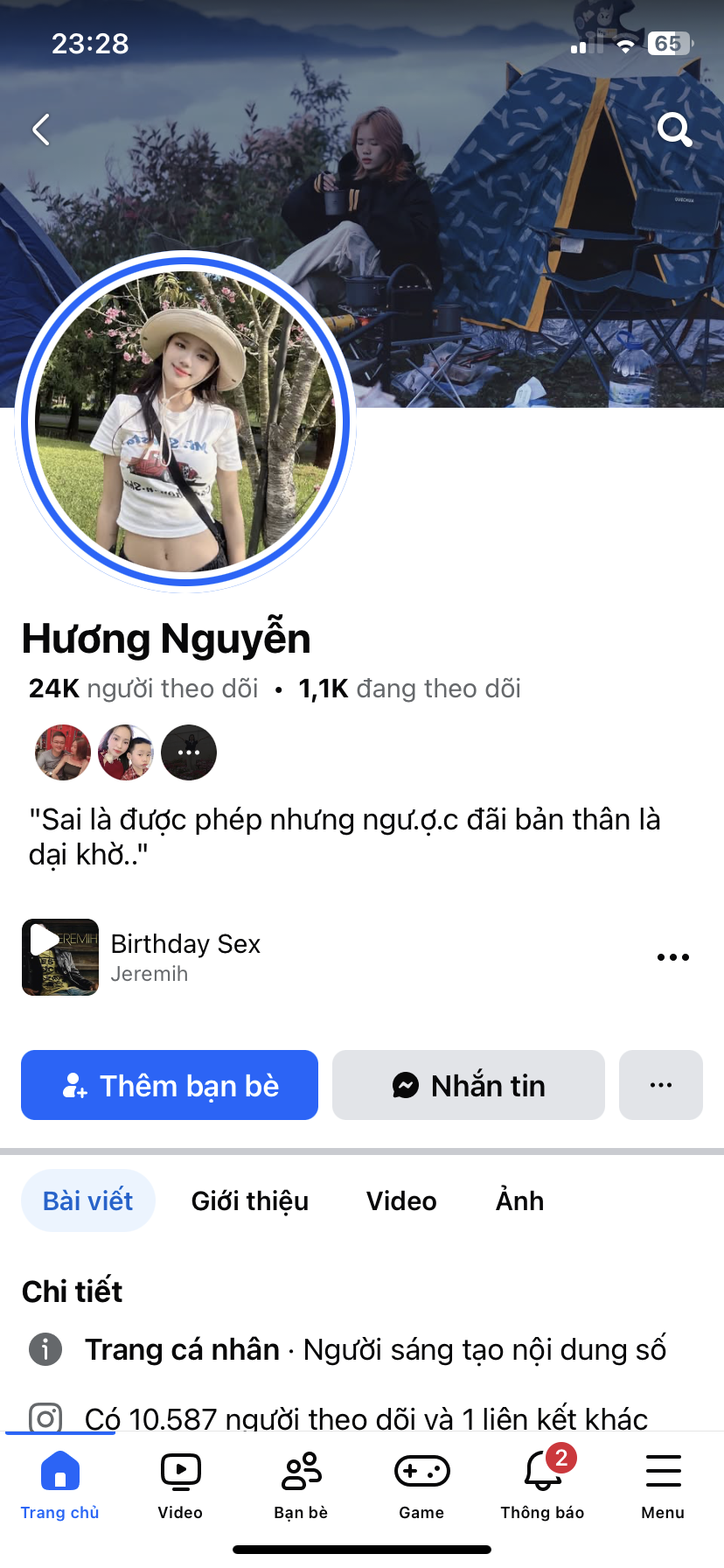Select the Bài viết tab
The width and height of the screenshot is (724, 1568).
pyautogui.click(x=88, y=1200)
